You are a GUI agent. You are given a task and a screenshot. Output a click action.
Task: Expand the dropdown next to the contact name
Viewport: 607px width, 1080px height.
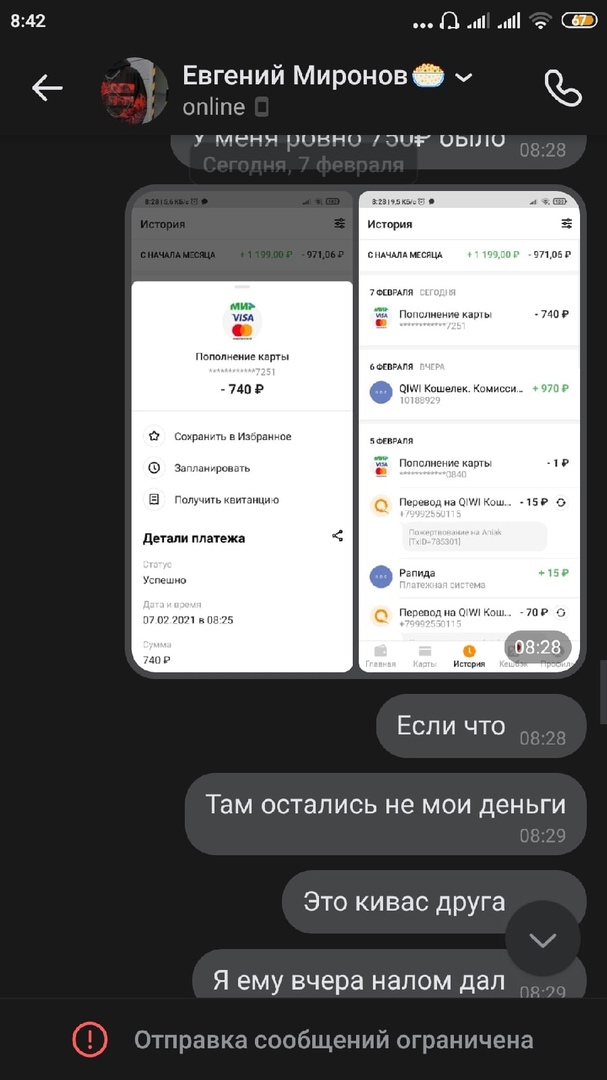[463, 77]
